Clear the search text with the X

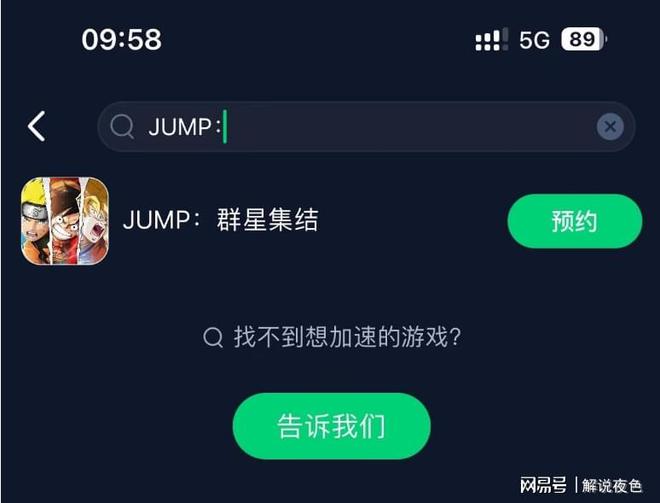[610, 127]
